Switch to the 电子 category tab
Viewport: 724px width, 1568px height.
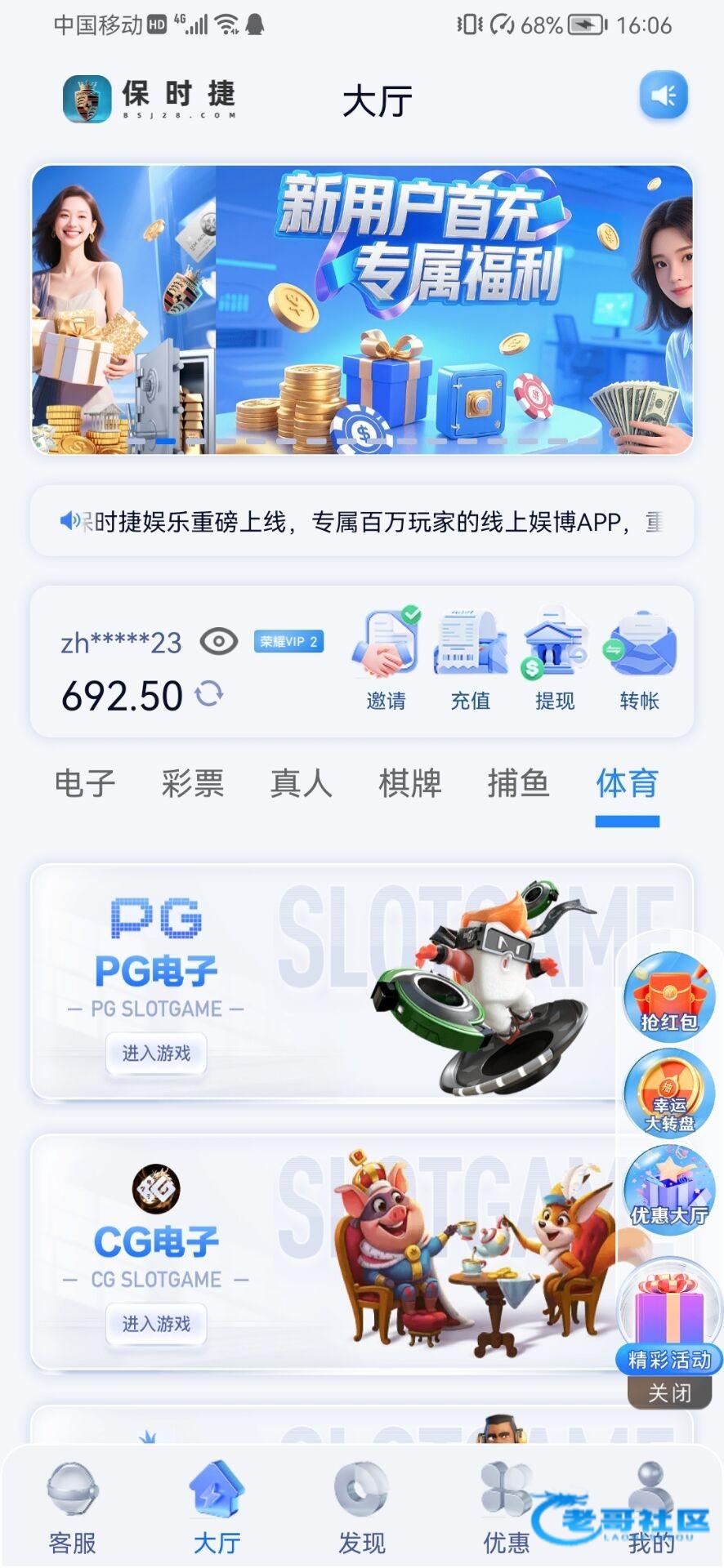coord(85,784)
